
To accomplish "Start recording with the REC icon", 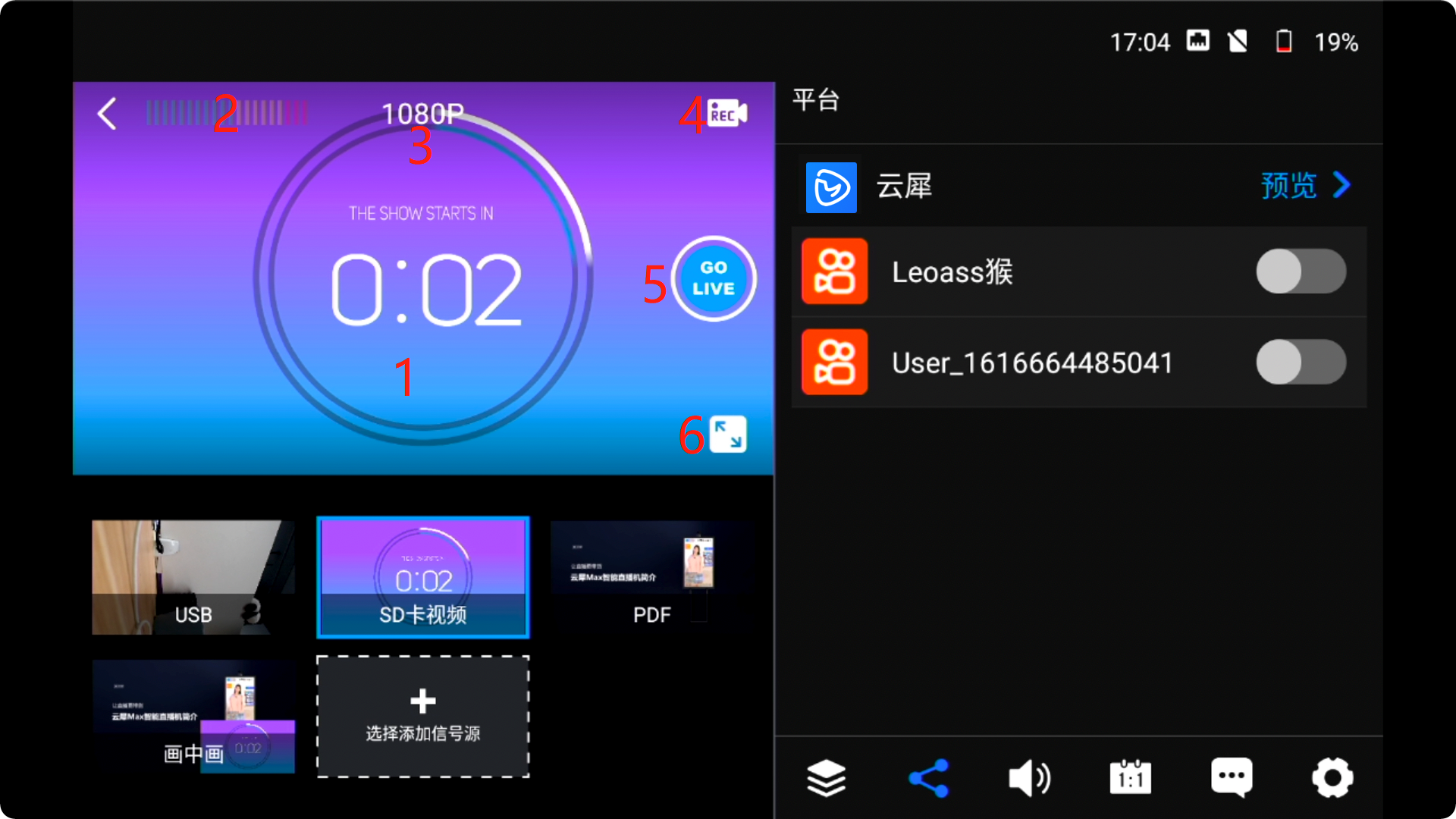I will [727, 113].
